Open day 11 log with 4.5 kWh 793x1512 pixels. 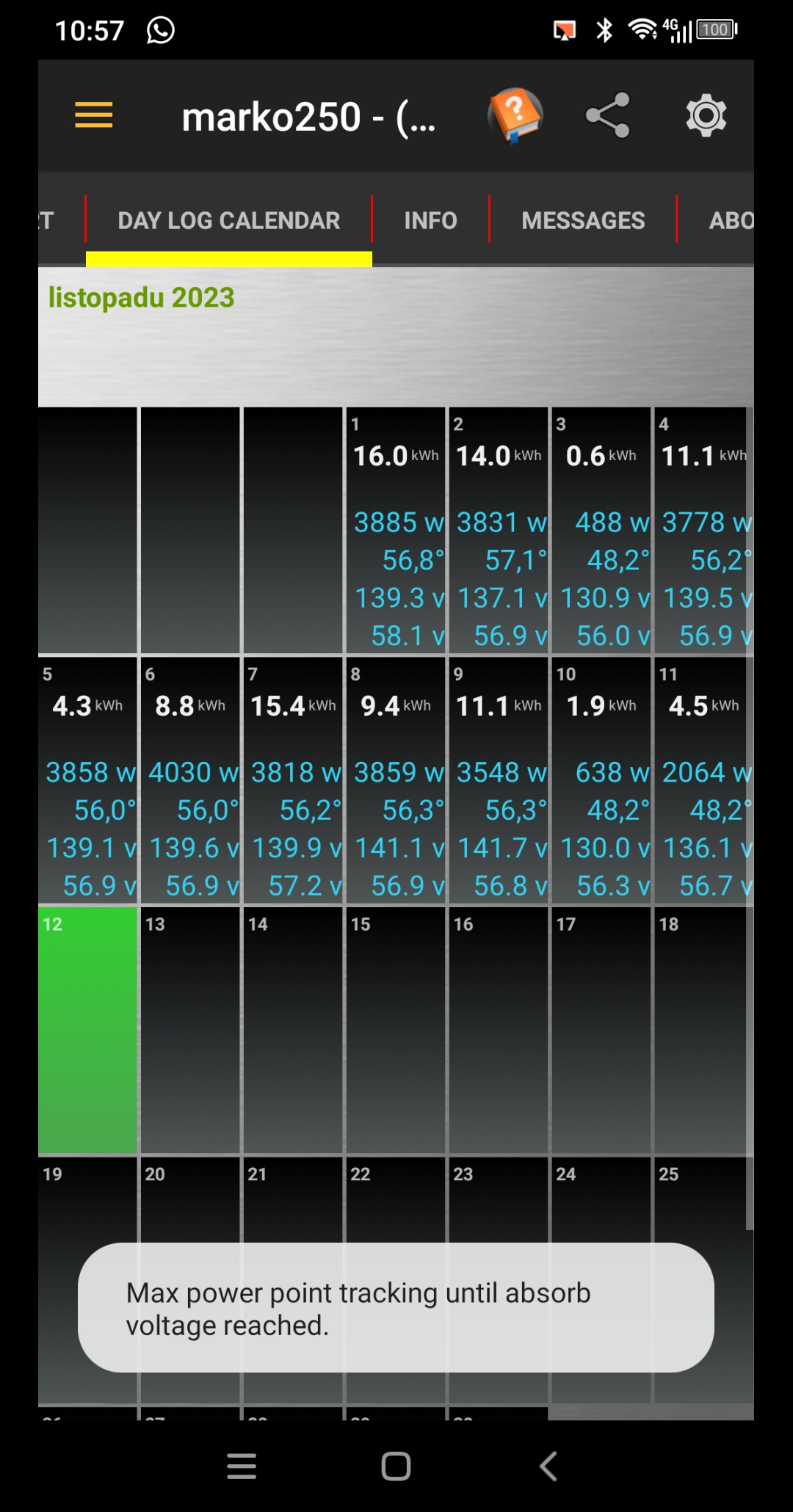coord(703,779)
